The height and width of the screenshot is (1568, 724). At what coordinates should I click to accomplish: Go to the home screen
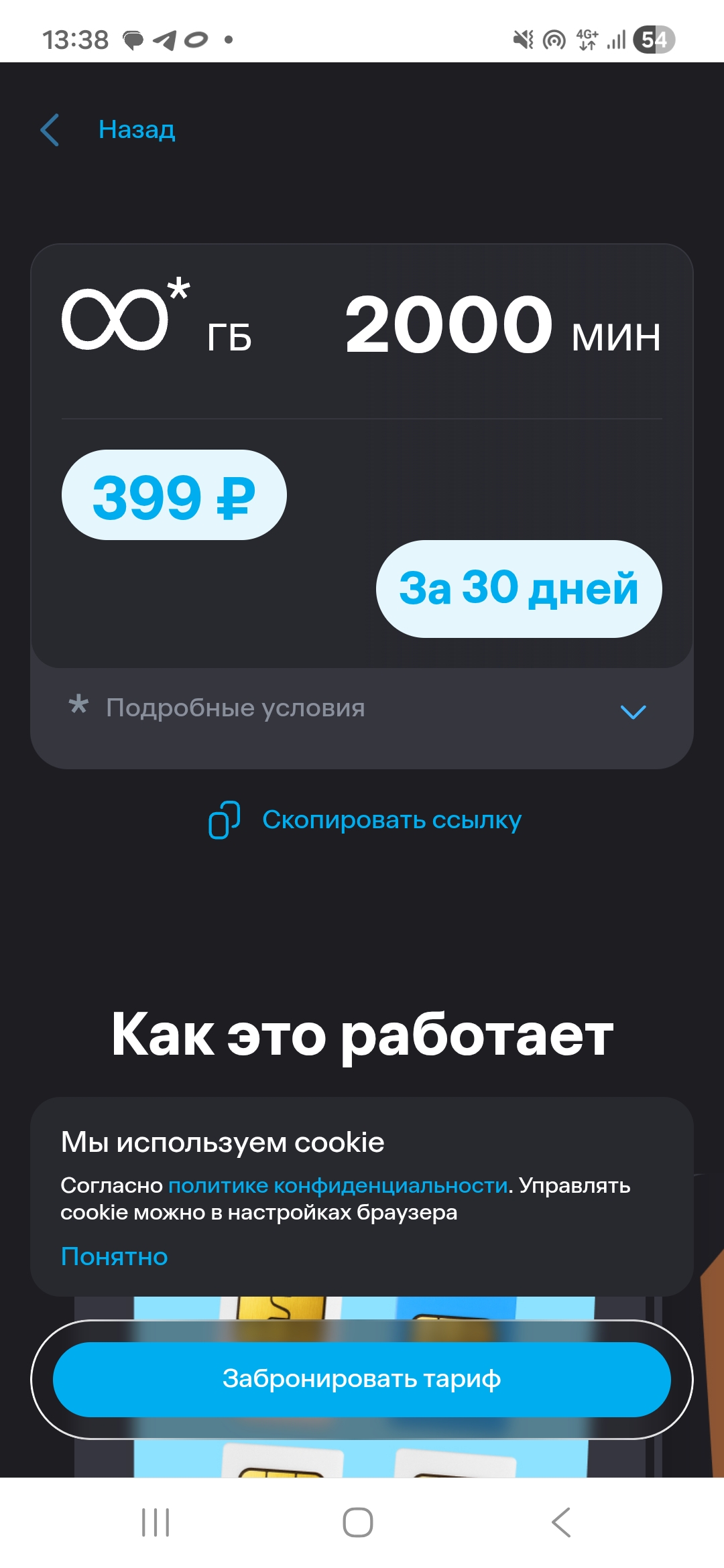pos(358,1522)
